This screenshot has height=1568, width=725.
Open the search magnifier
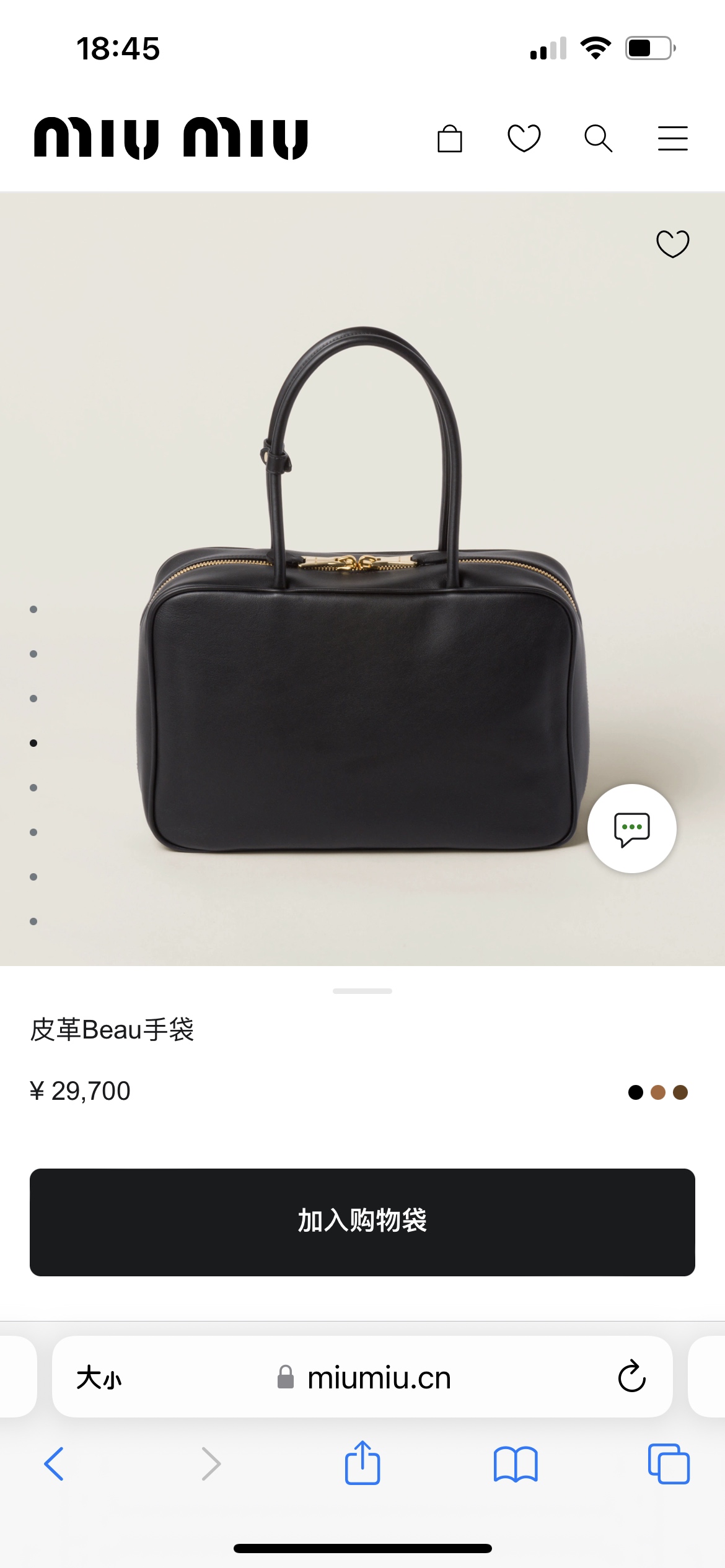tap(598, 138)
